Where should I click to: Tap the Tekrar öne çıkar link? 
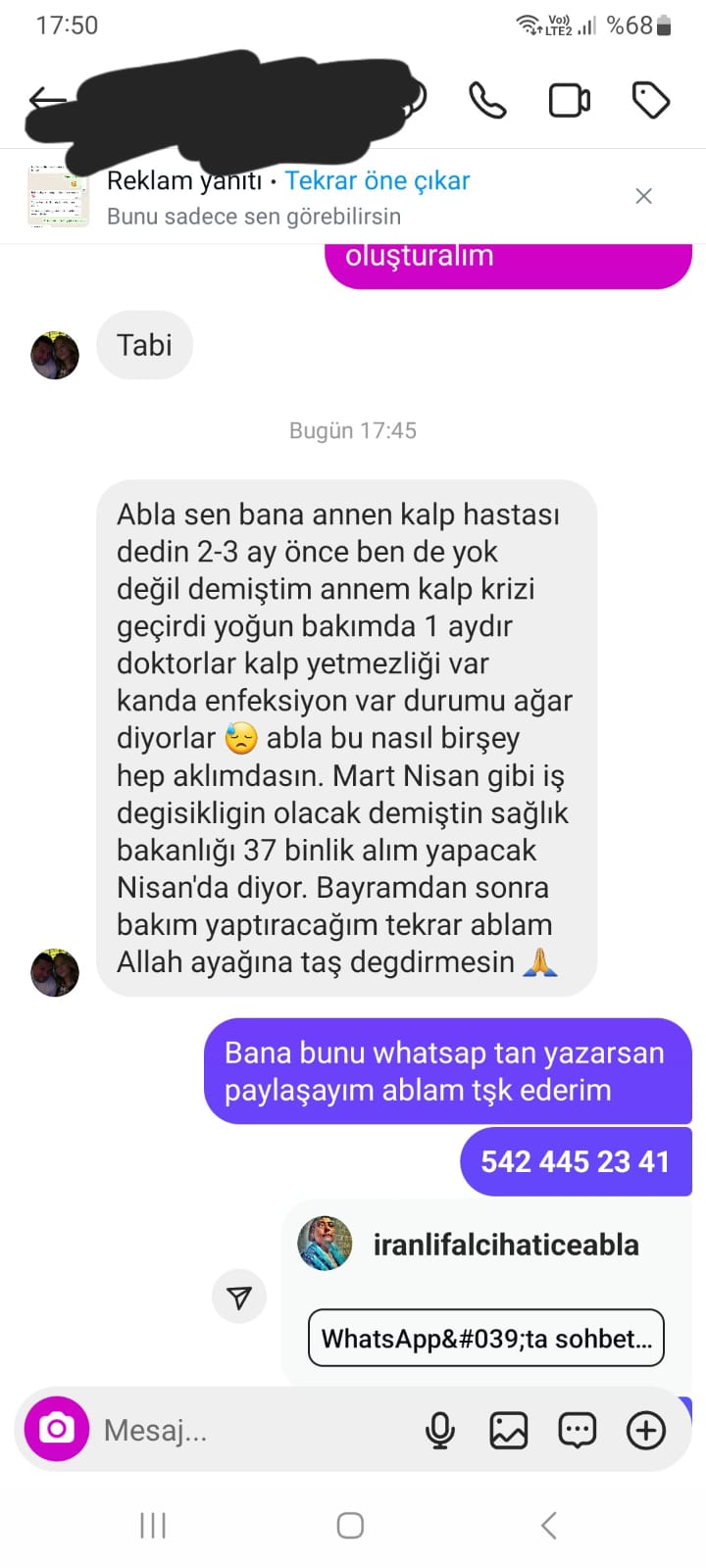pos(378,180)
